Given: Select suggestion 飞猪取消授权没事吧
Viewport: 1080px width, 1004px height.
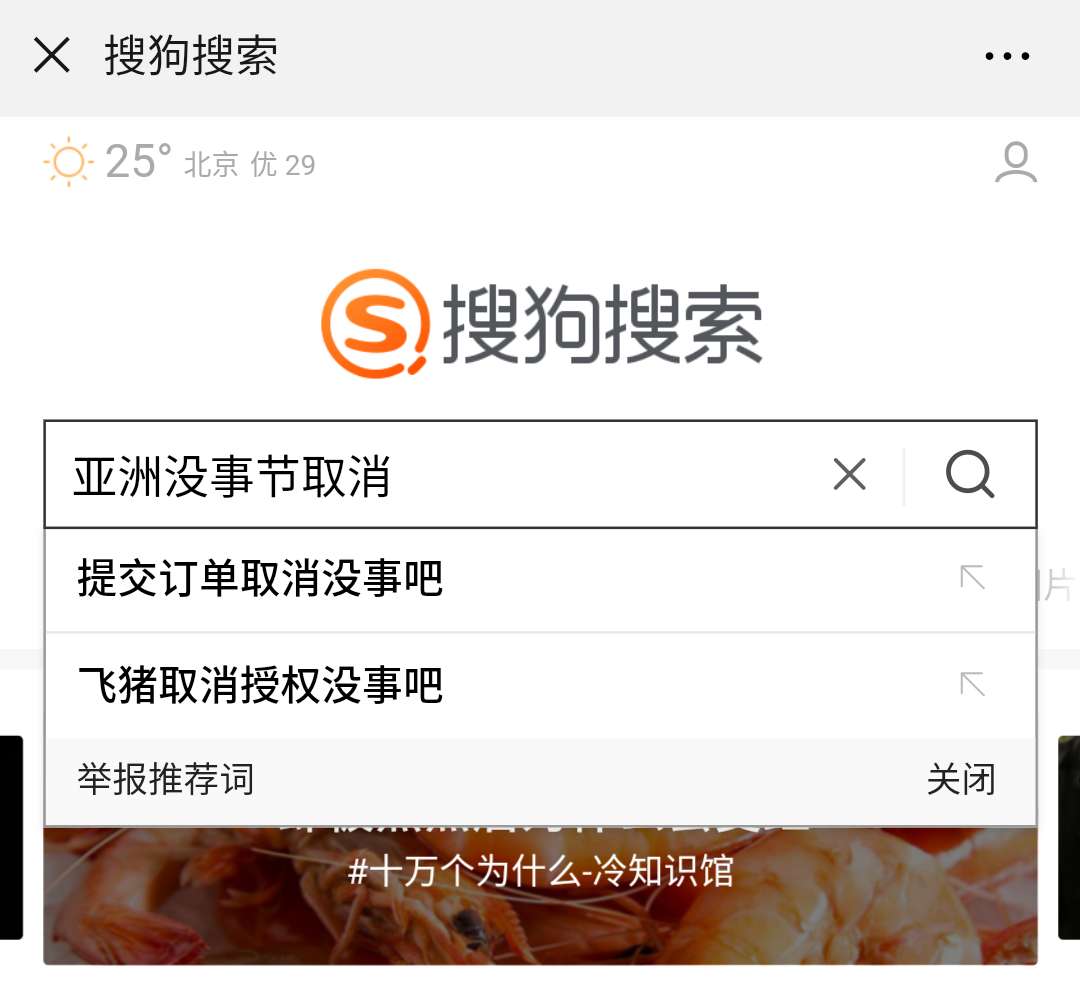Looking at the screenshot, I should pos(260,686).
